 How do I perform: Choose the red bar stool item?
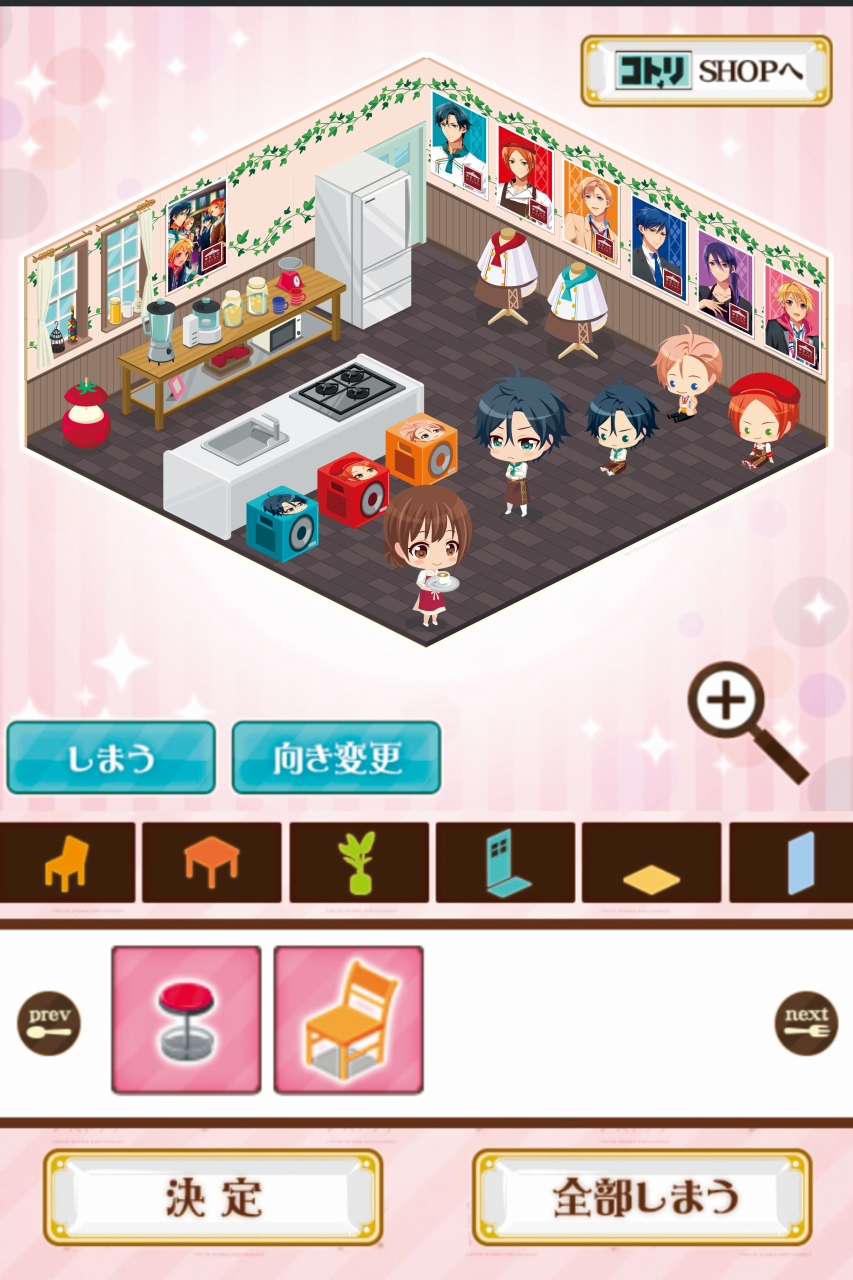click(186, 1020)
